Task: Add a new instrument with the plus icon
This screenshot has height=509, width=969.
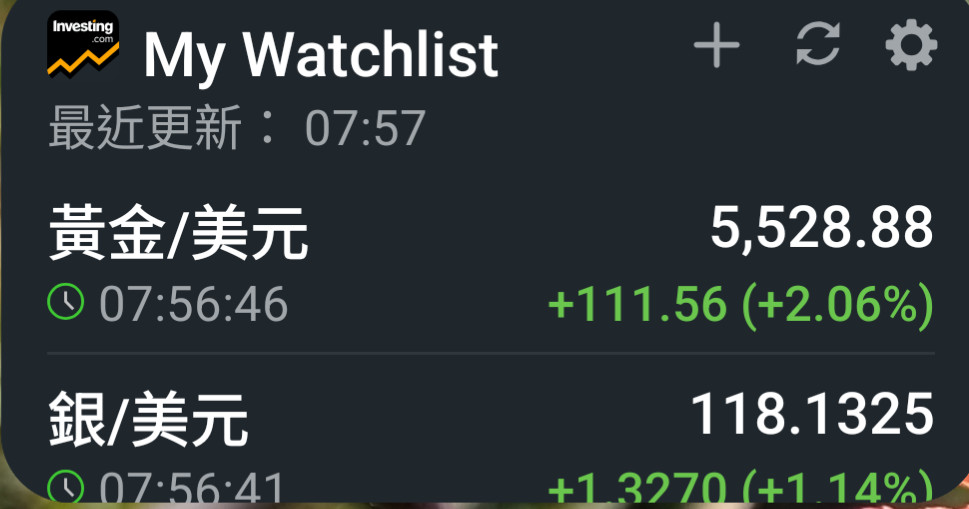Action: point(716,46)
